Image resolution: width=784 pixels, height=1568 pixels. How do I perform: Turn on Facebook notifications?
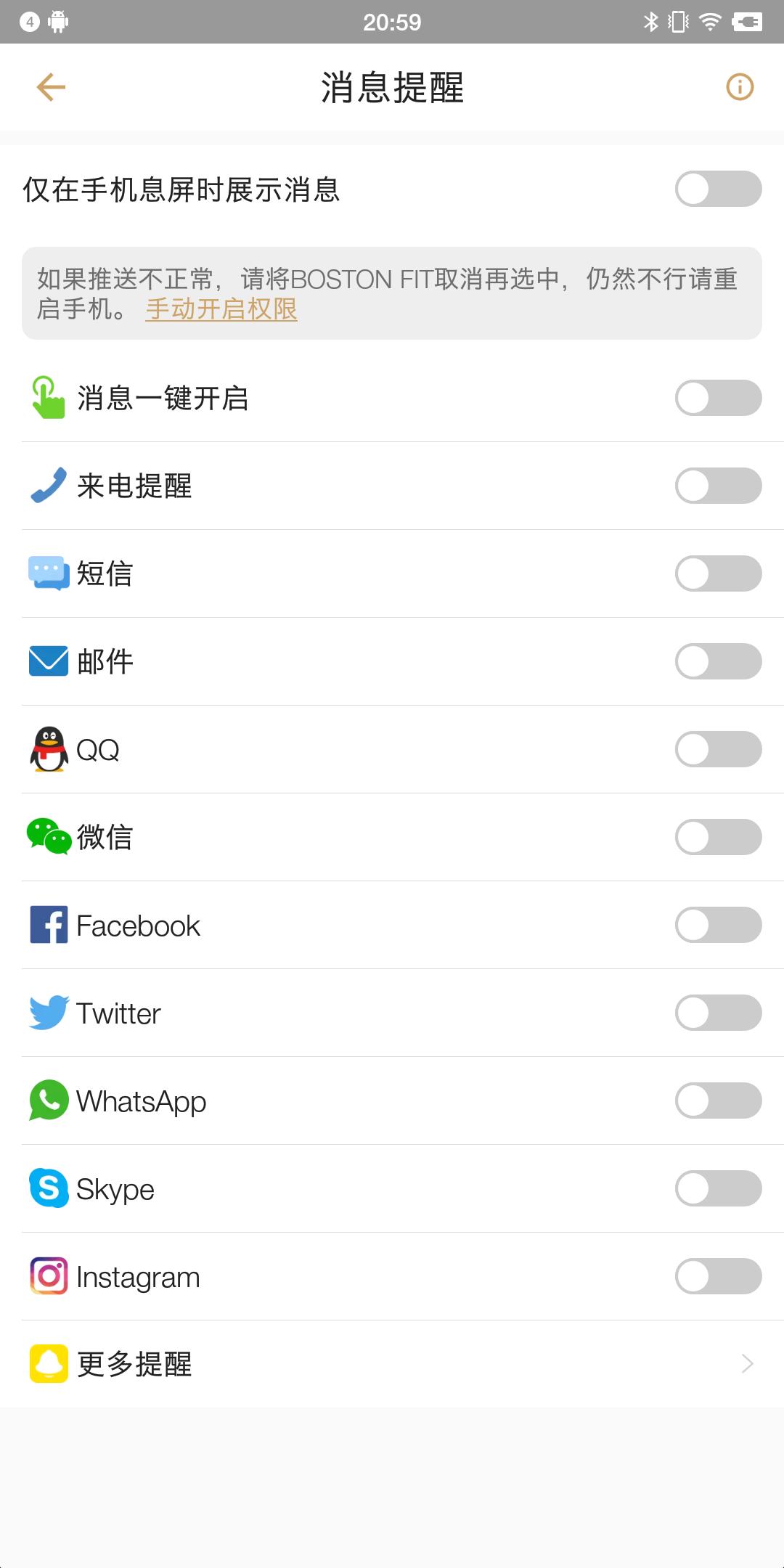718,925
